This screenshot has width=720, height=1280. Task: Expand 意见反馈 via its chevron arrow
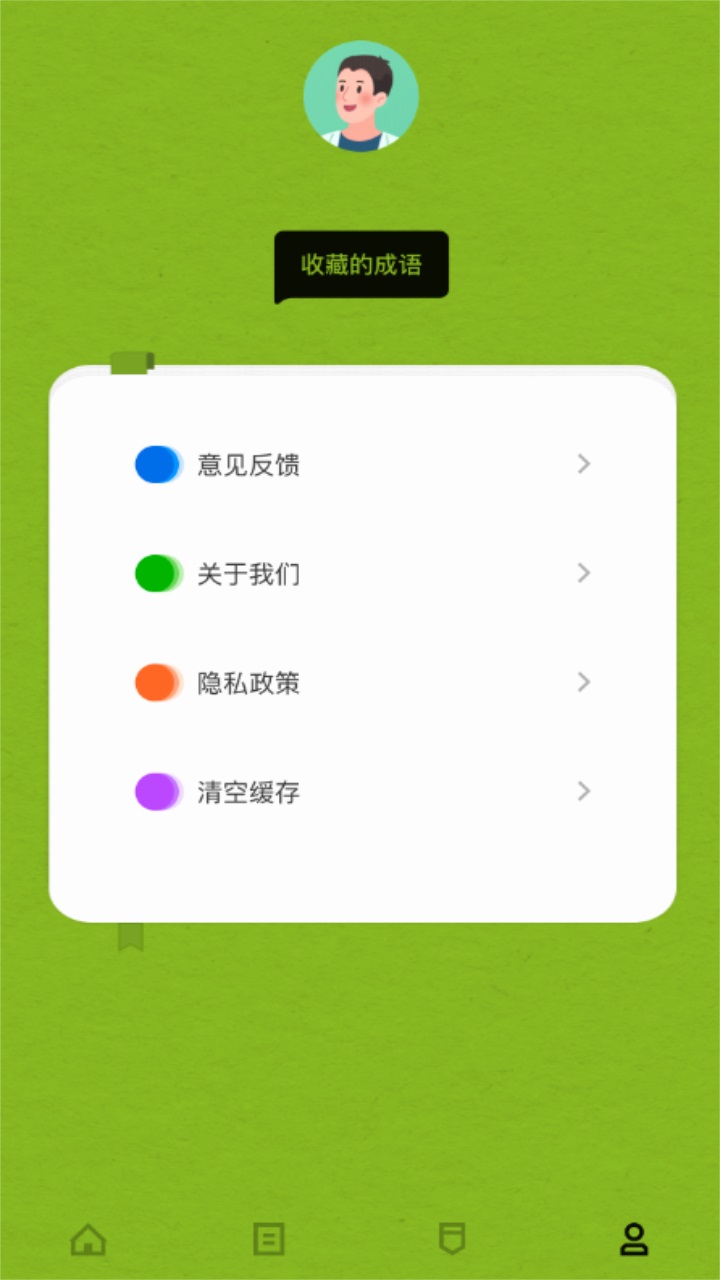(x=583, y=464)
